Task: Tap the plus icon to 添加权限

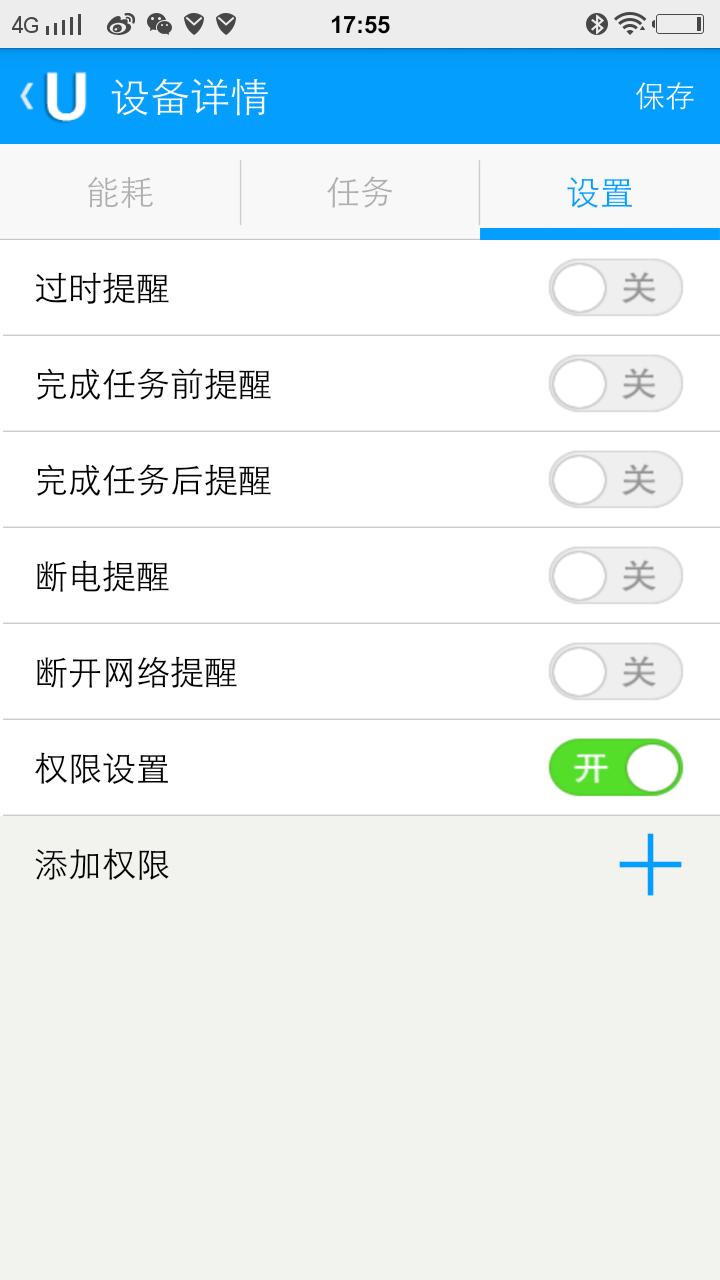Action: point(650,864)
